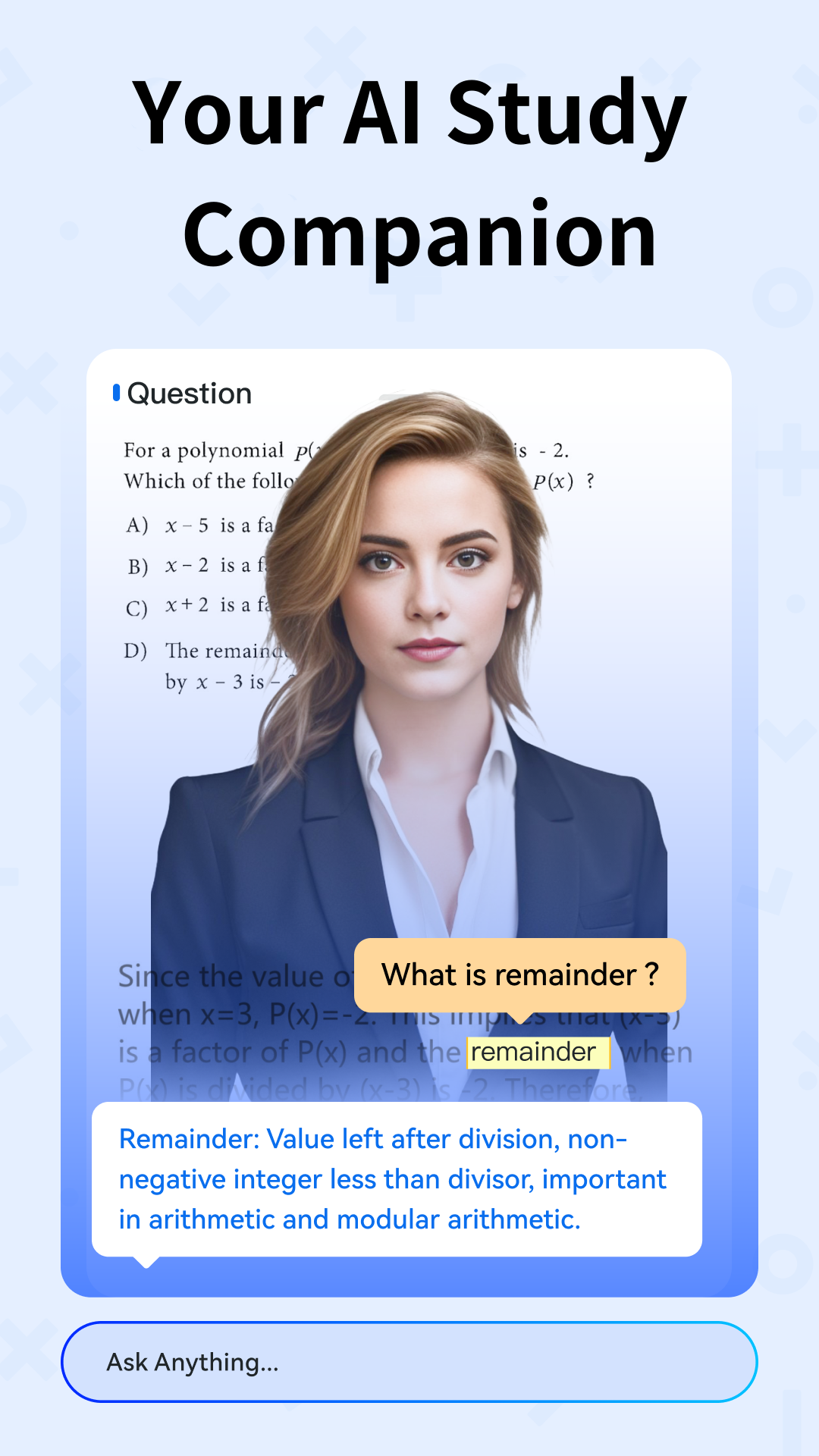The height and width of the screenshot is (1456, 819).
Task: Click the blue Question section marker icon
Action: [x=115, y=393]
